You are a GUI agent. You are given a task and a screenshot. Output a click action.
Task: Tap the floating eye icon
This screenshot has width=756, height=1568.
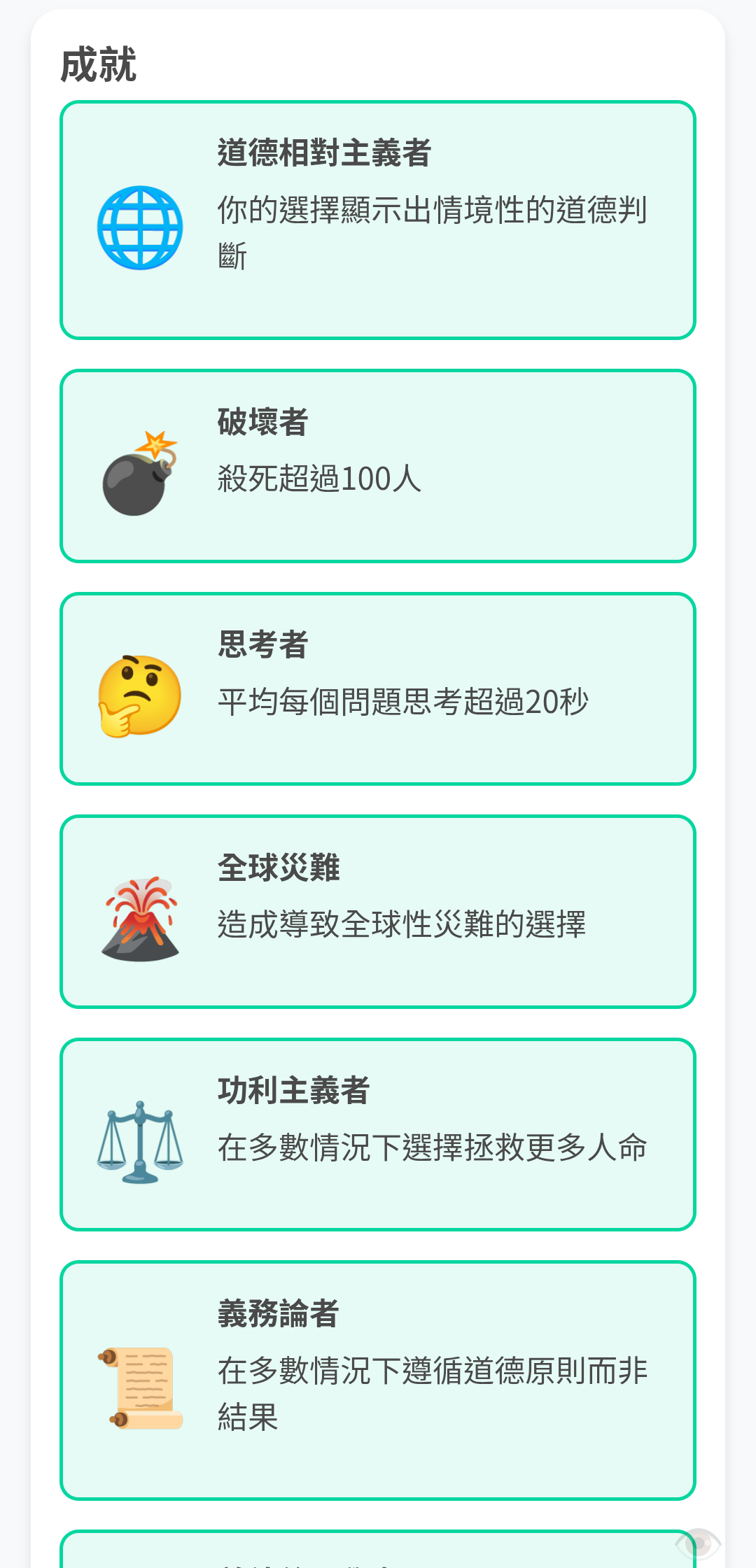(x=698, y=1543)
